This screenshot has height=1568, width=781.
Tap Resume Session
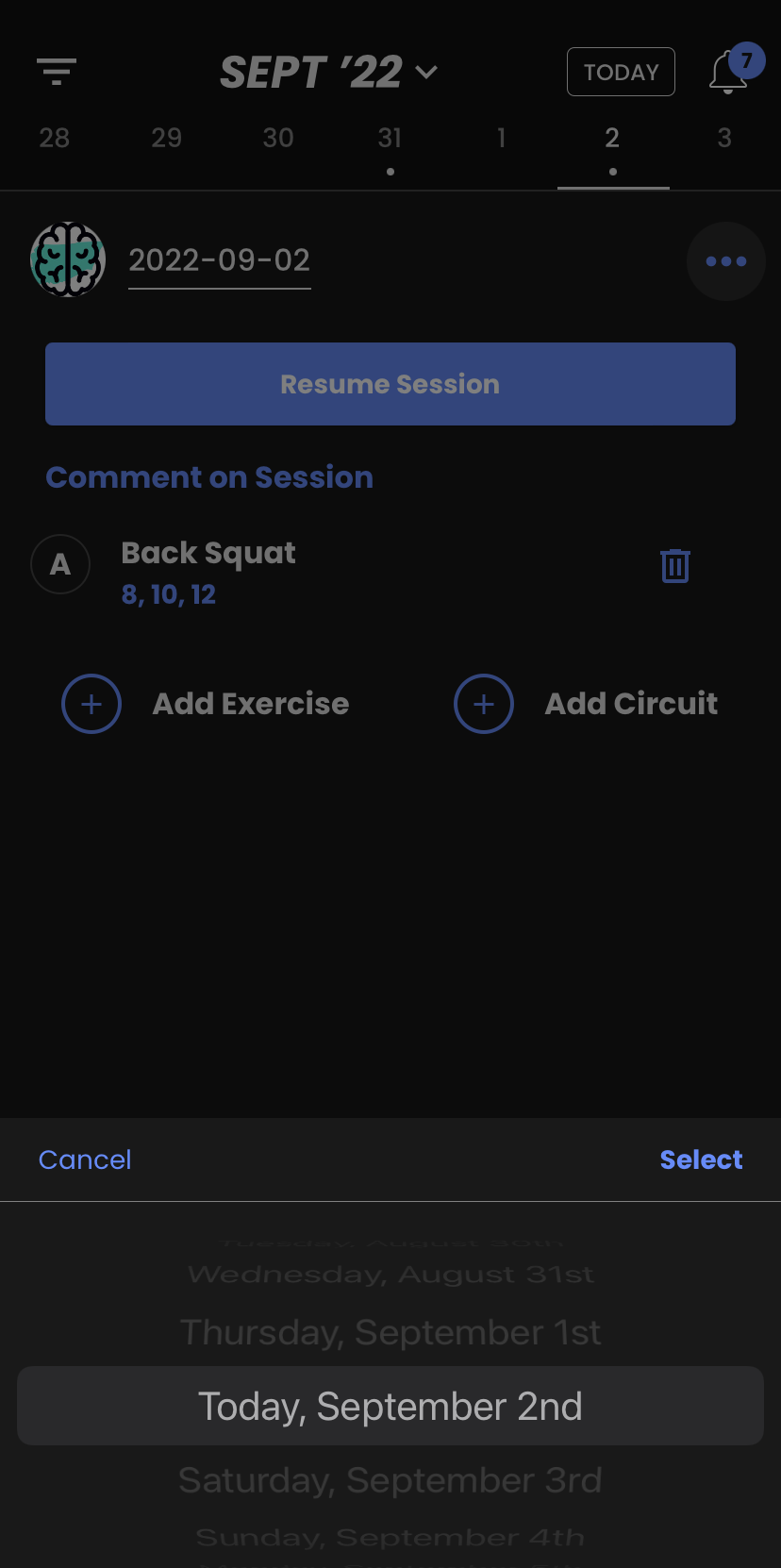[390, 384]
